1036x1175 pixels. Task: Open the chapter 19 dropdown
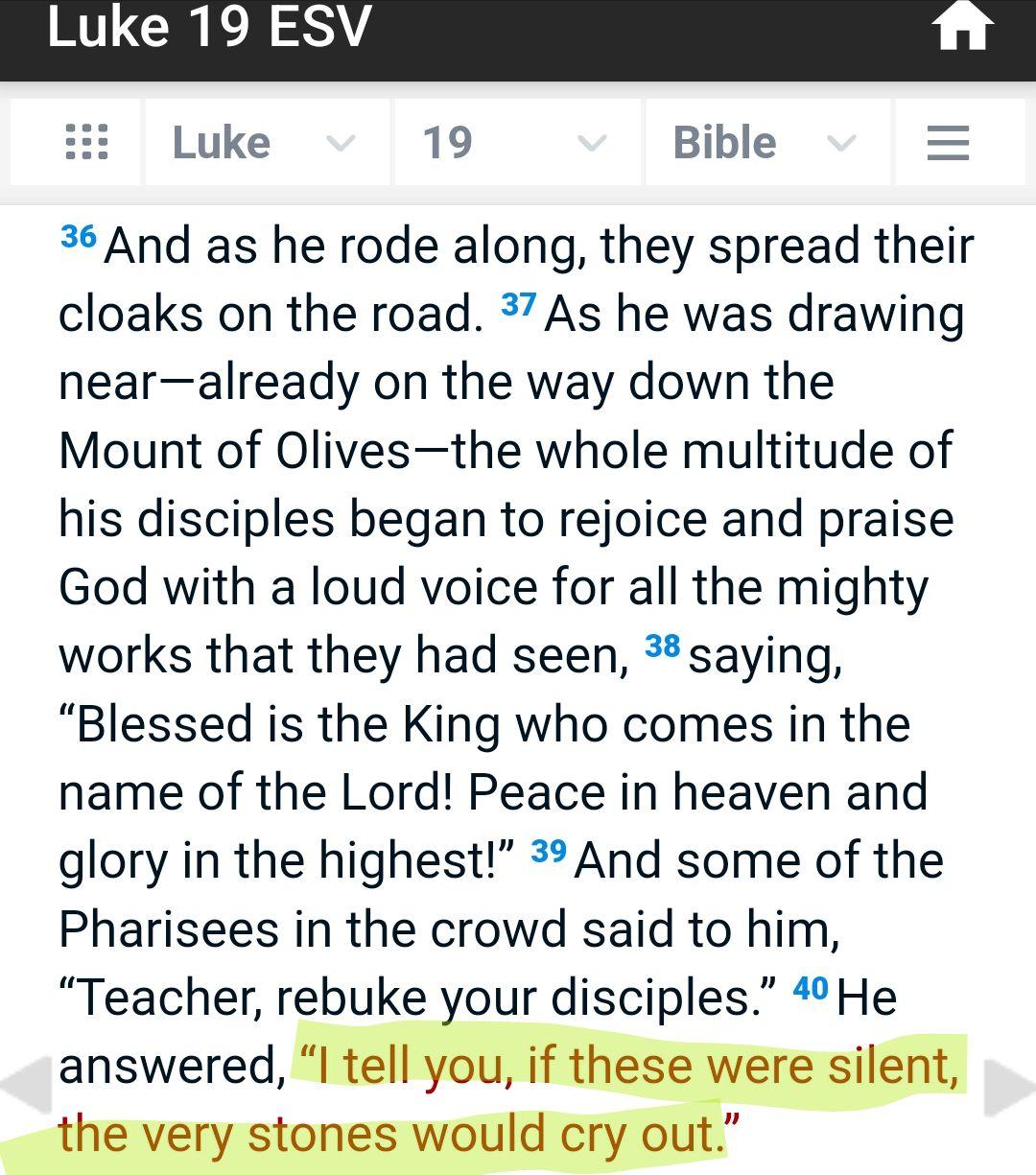pyautogui.click(x=516, y=142)
